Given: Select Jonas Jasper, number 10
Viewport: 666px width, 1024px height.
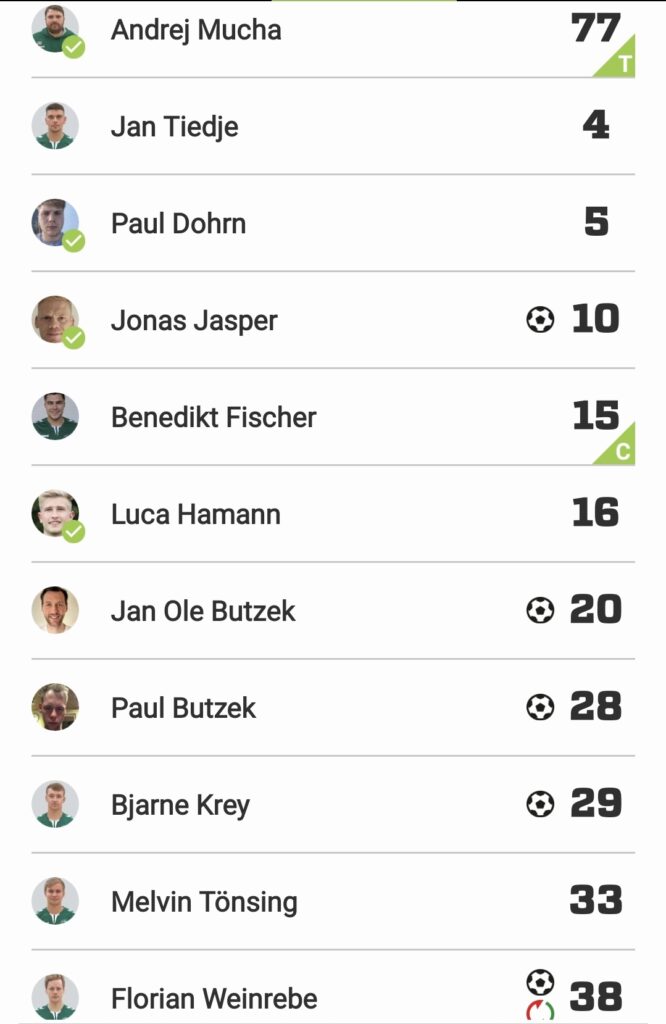Looking at the screenshot, I should click(x=194, y=321).
